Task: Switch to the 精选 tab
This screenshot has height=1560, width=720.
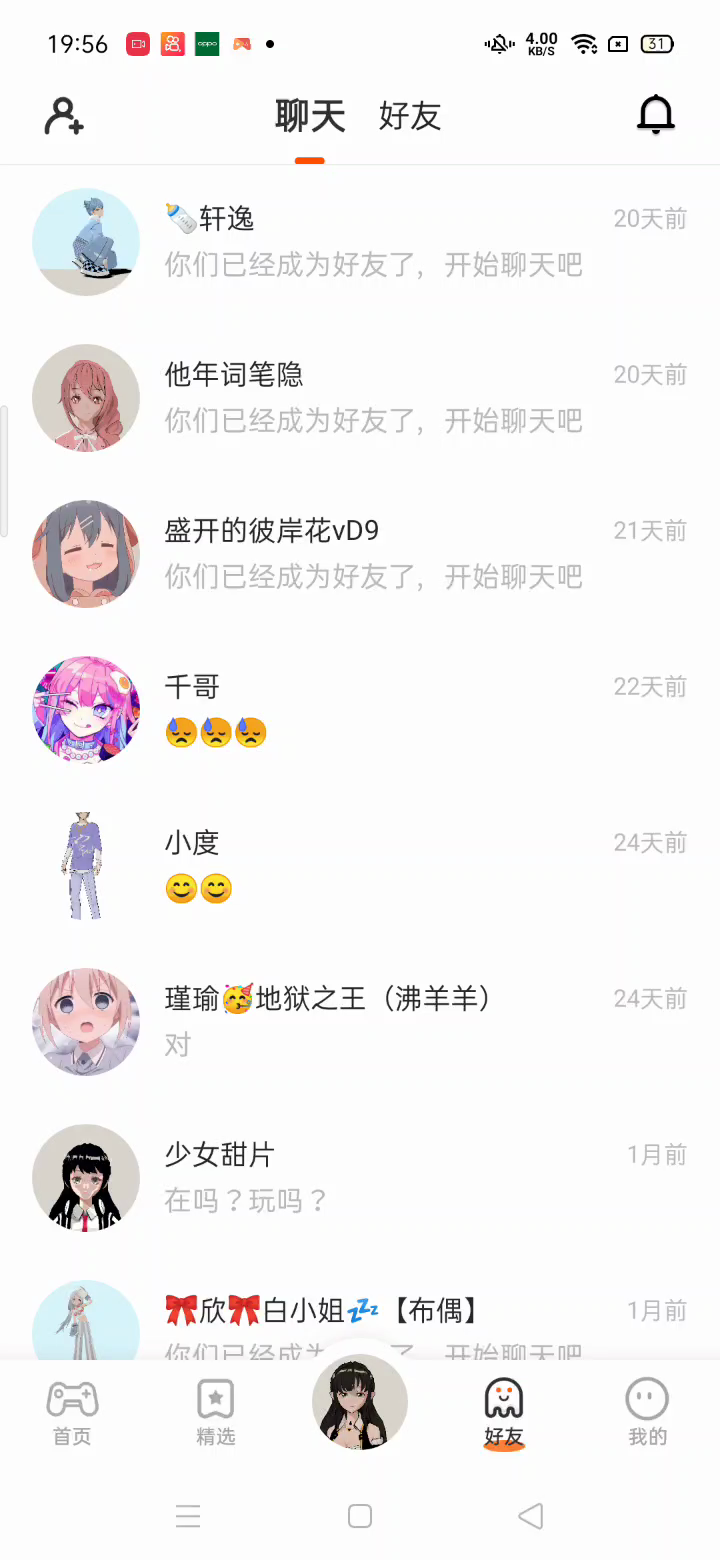Action: pos(216,1412)
